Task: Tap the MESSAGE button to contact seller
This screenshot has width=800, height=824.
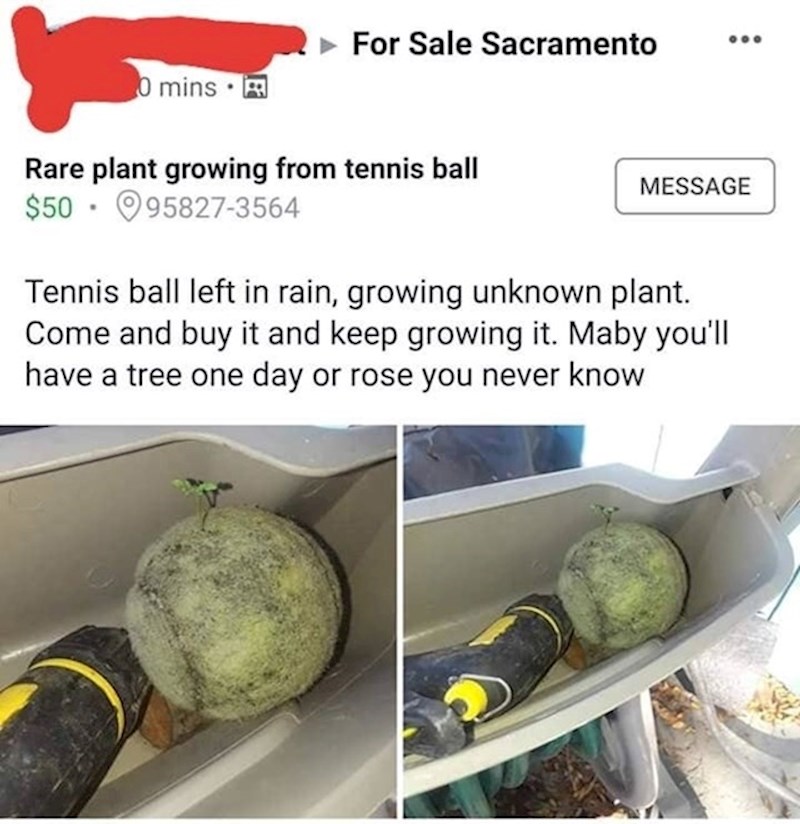Action: tap(694, 186)
